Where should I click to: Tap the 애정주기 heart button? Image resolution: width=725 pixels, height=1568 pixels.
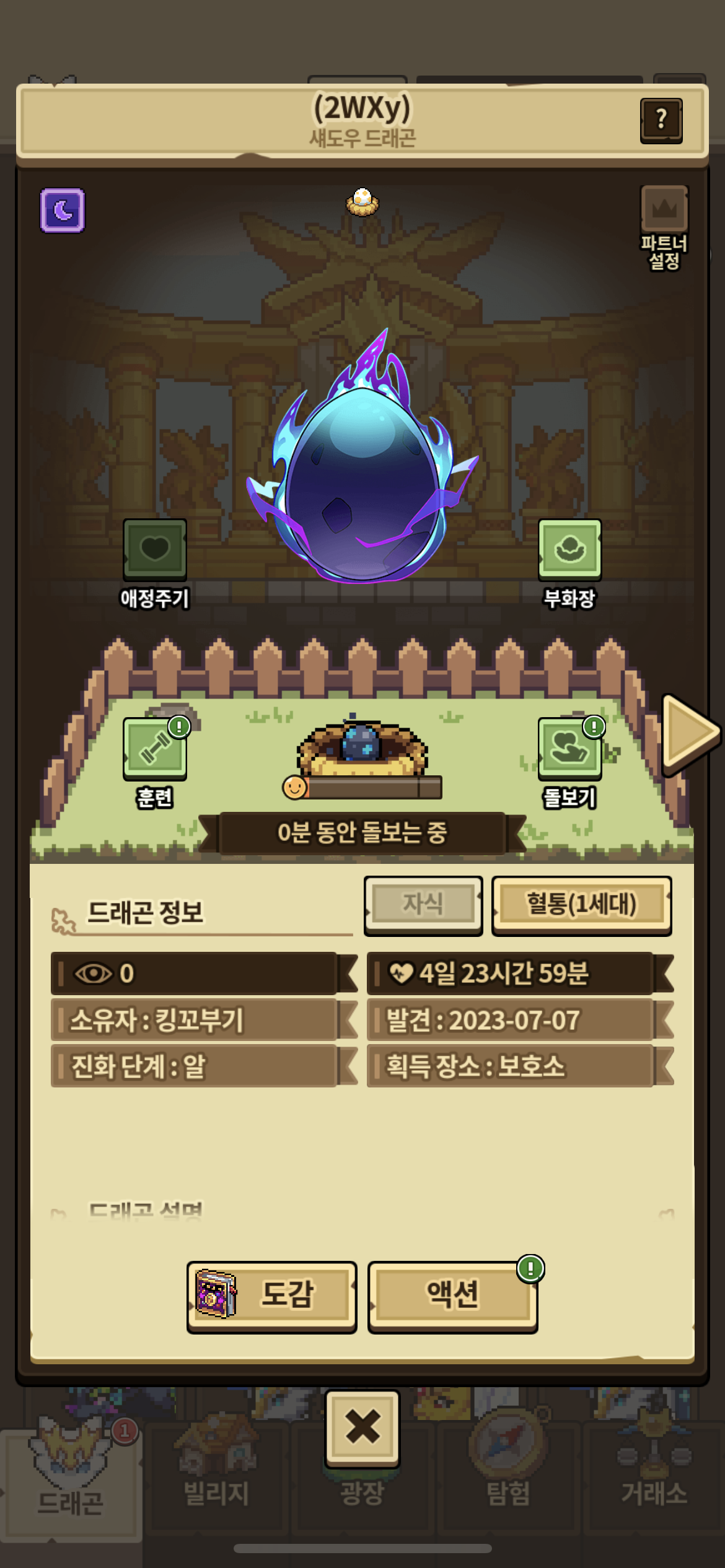[155, 549]
